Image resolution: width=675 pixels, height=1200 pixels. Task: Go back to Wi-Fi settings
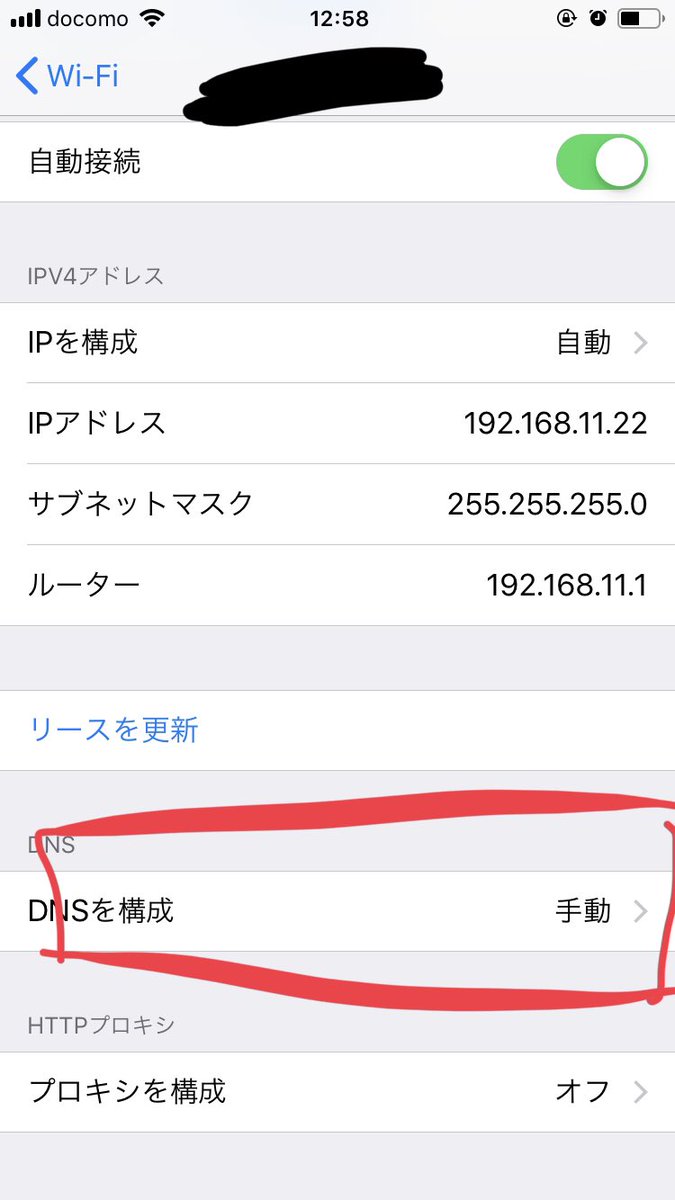[x=68, y=76]
